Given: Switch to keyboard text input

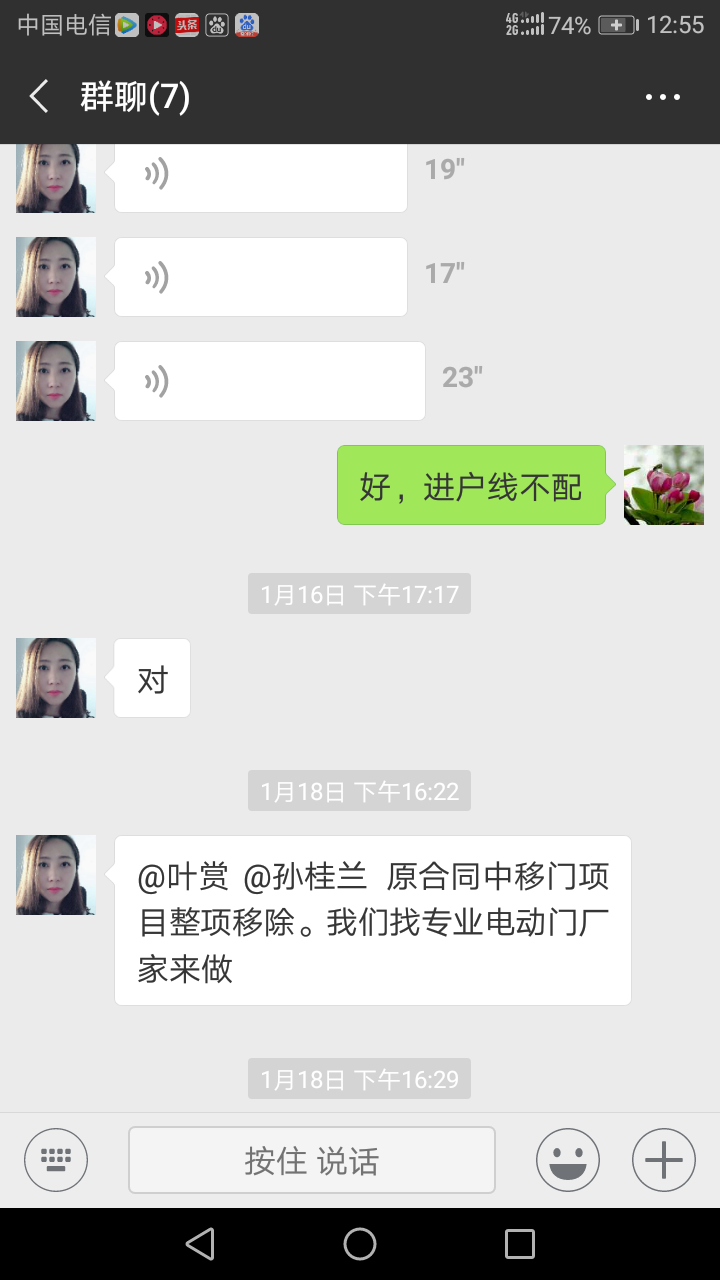Looking at the screenshot, I should pyautogui.click(x=56, y=1160).
